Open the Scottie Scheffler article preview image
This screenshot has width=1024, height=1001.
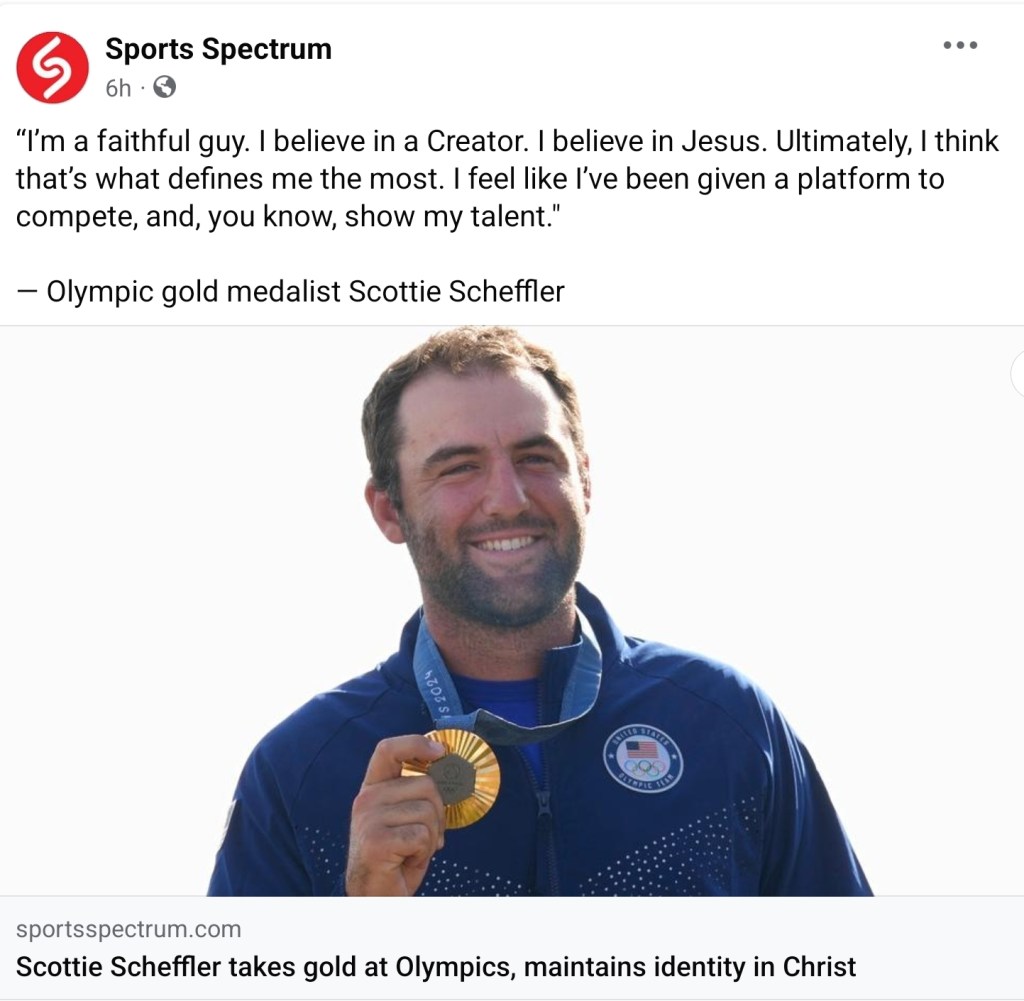point(512,610)
